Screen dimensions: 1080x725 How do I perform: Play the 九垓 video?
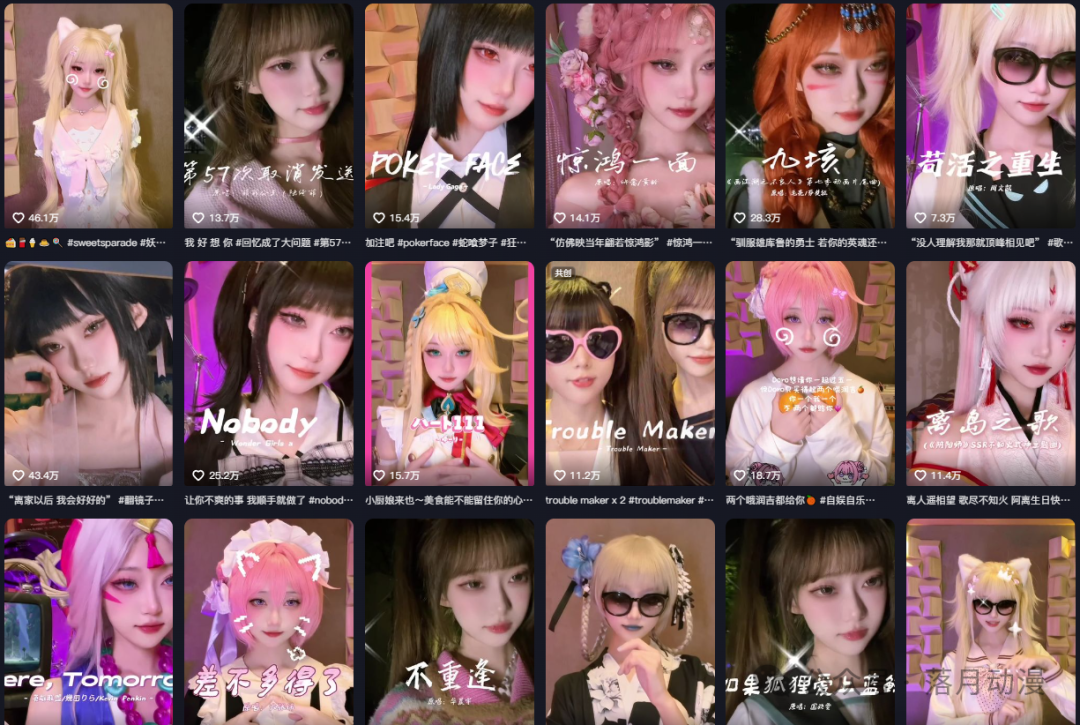click(x=809, y=115)
